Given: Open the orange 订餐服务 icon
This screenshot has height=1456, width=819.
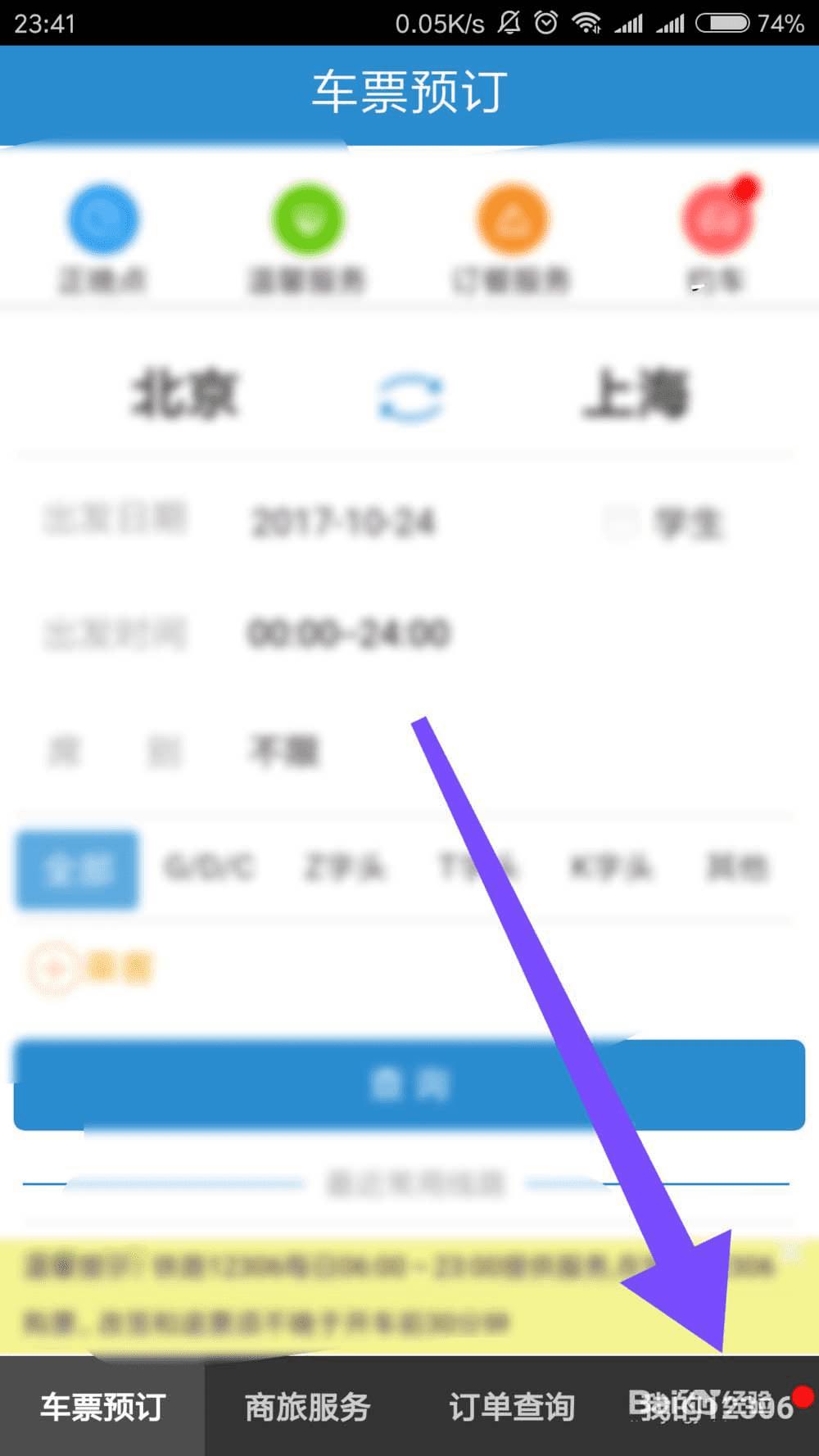Looking at the screenshot, I should [x=512, y=219].
